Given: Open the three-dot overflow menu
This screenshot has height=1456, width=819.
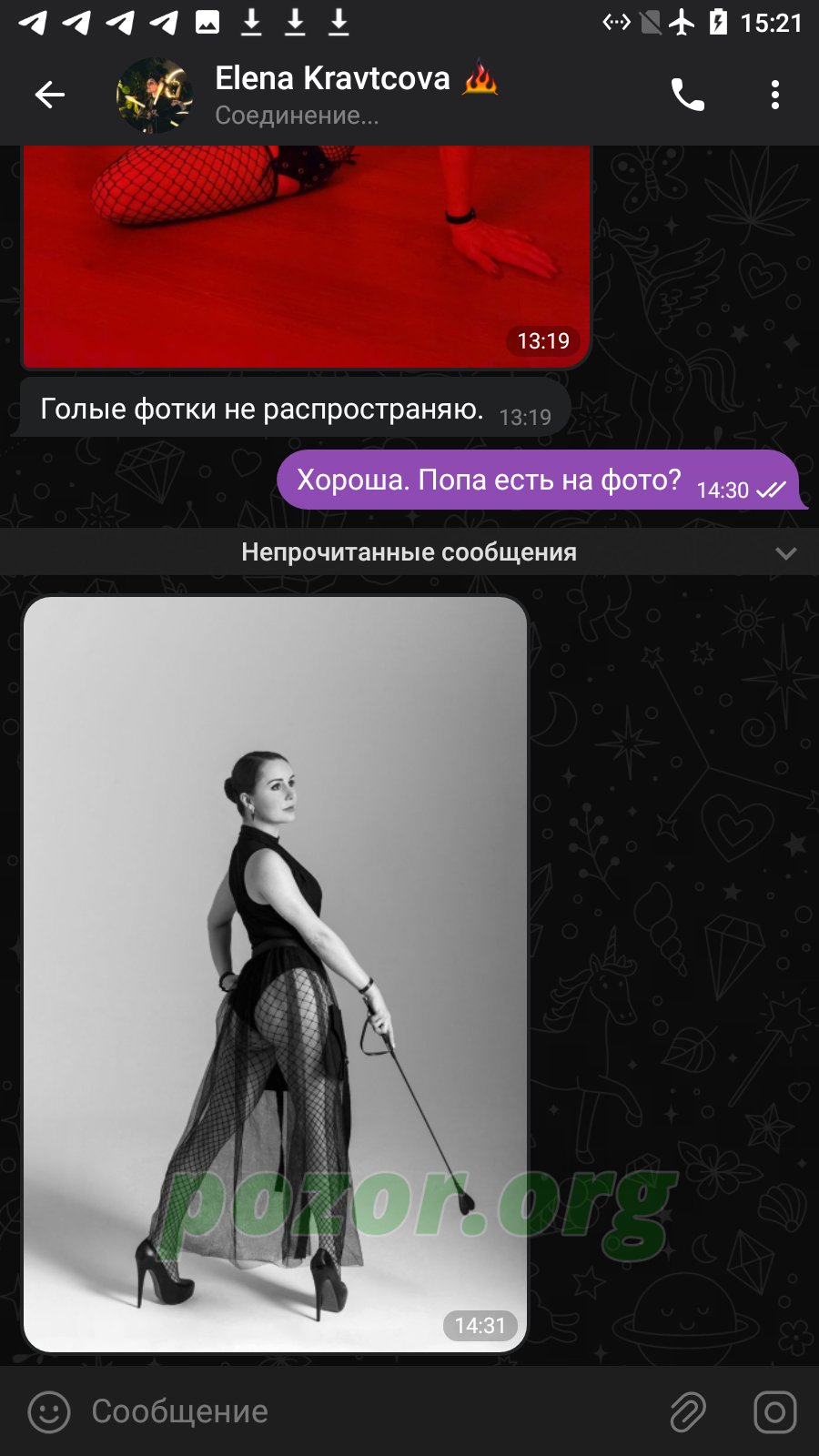Looking at the screenshot, I should (x=775, y=95).
